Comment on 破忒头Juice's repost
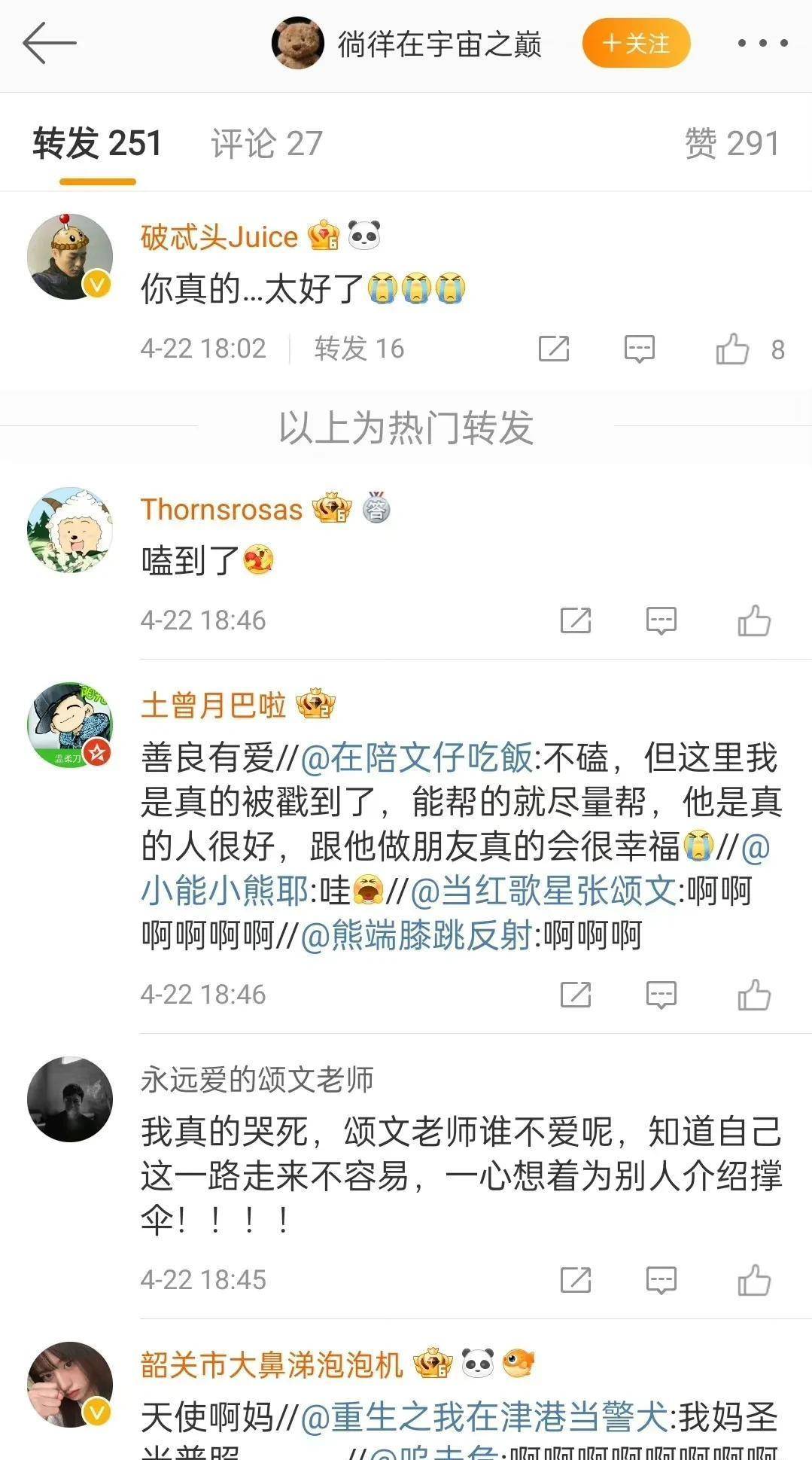 tap(640, 349)
